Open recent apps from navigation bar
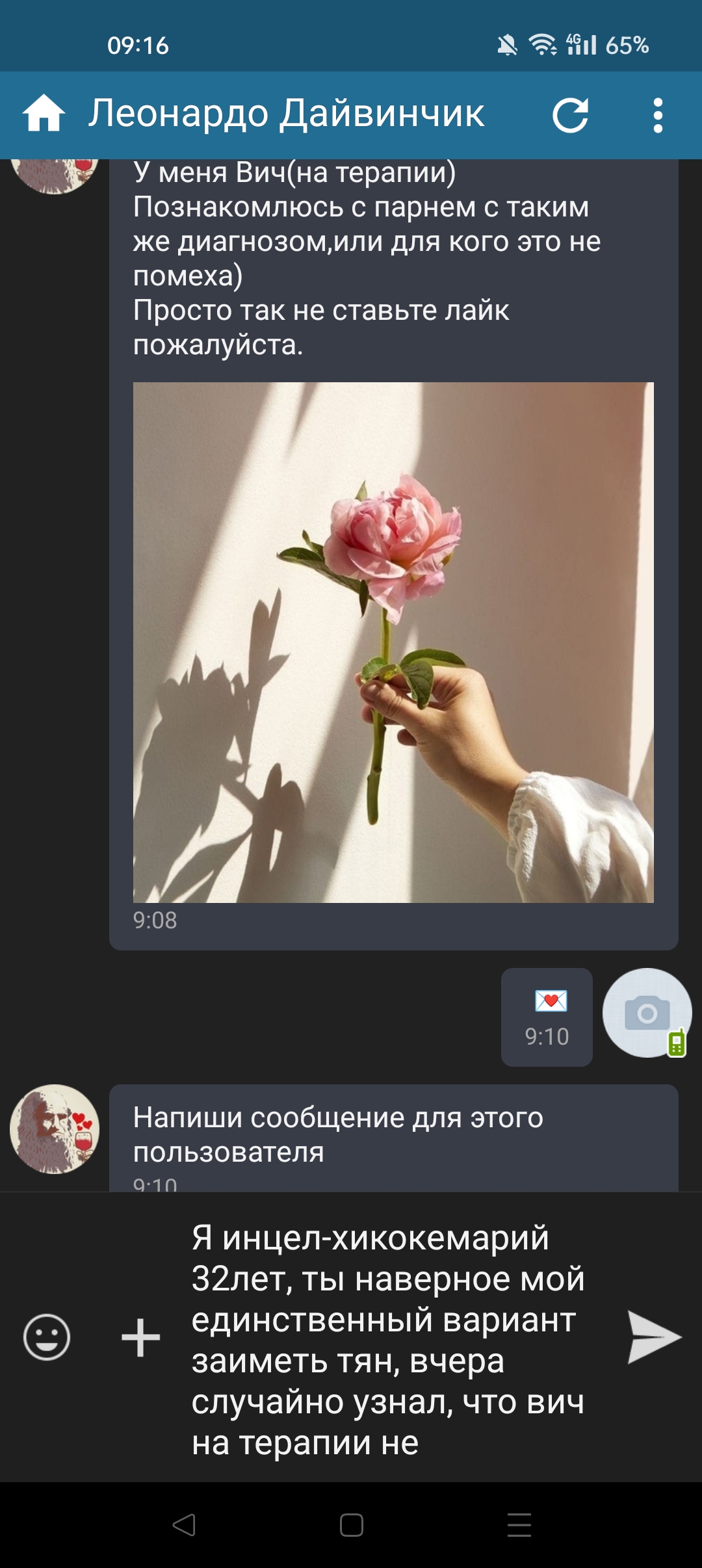Viewport: 702px width, 1568px height. [519, 1524]
